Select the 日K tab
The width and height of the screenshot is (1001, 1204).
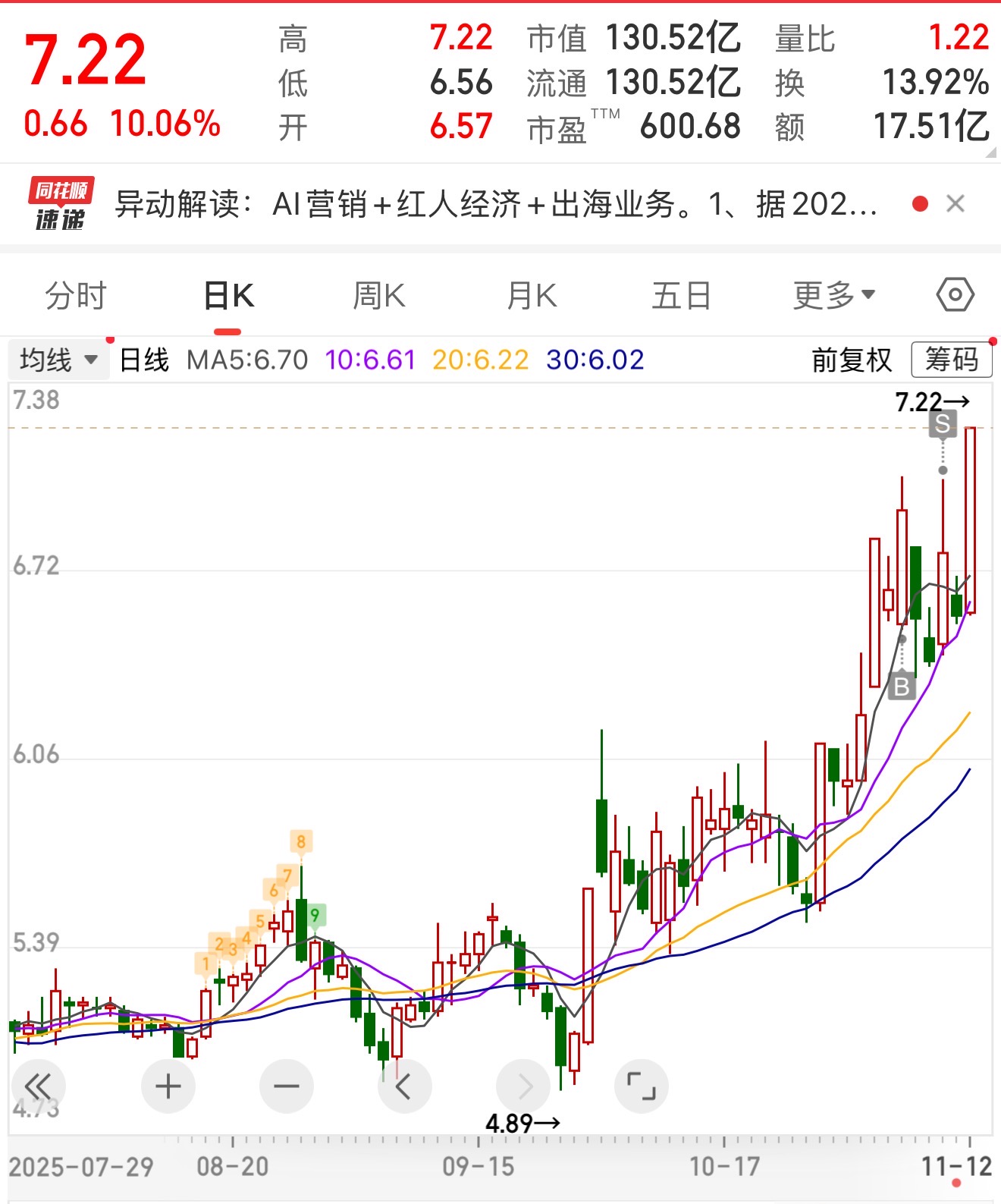228,296
